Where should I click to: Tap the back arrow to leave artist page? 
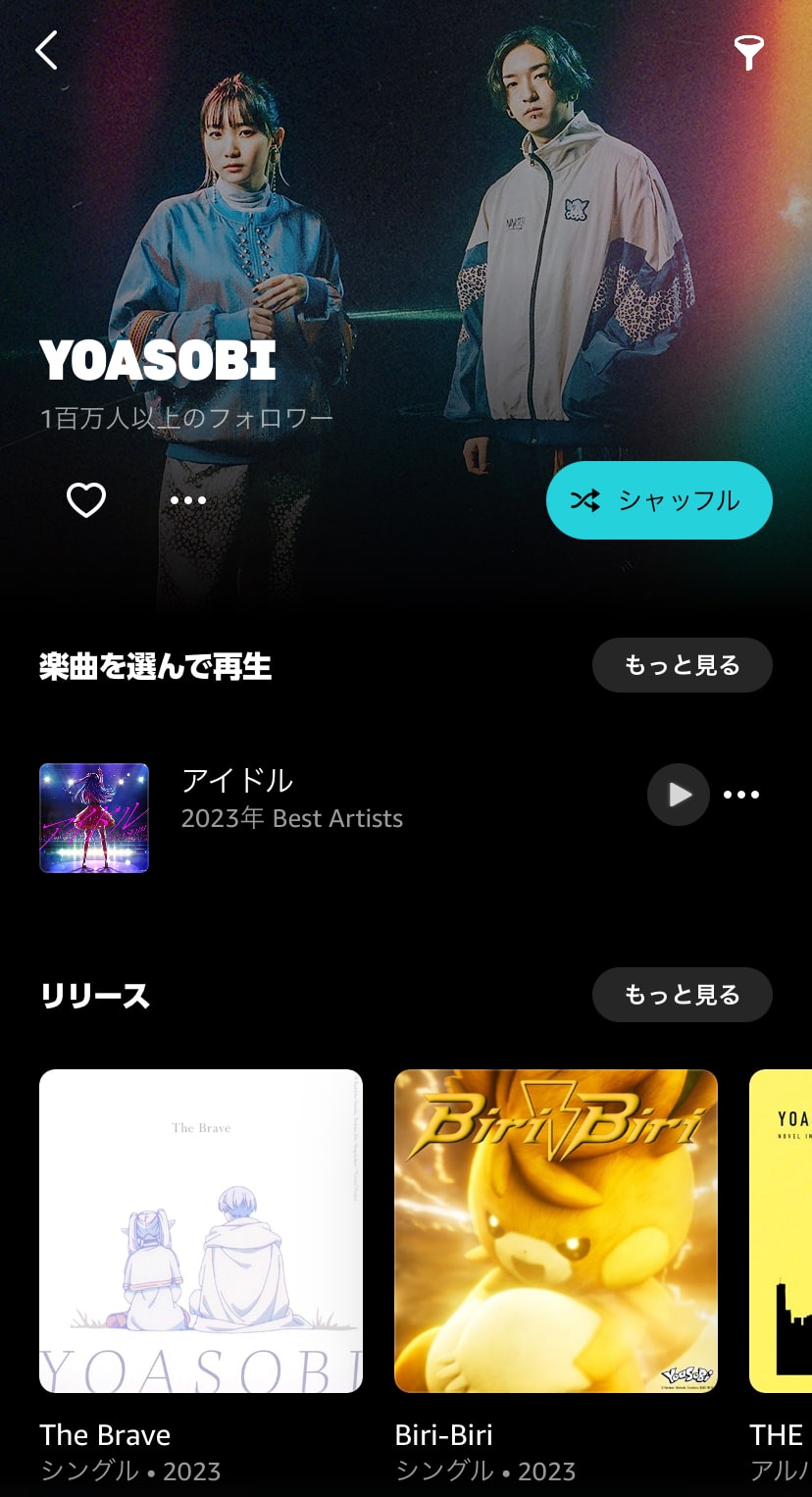[47, 50]
